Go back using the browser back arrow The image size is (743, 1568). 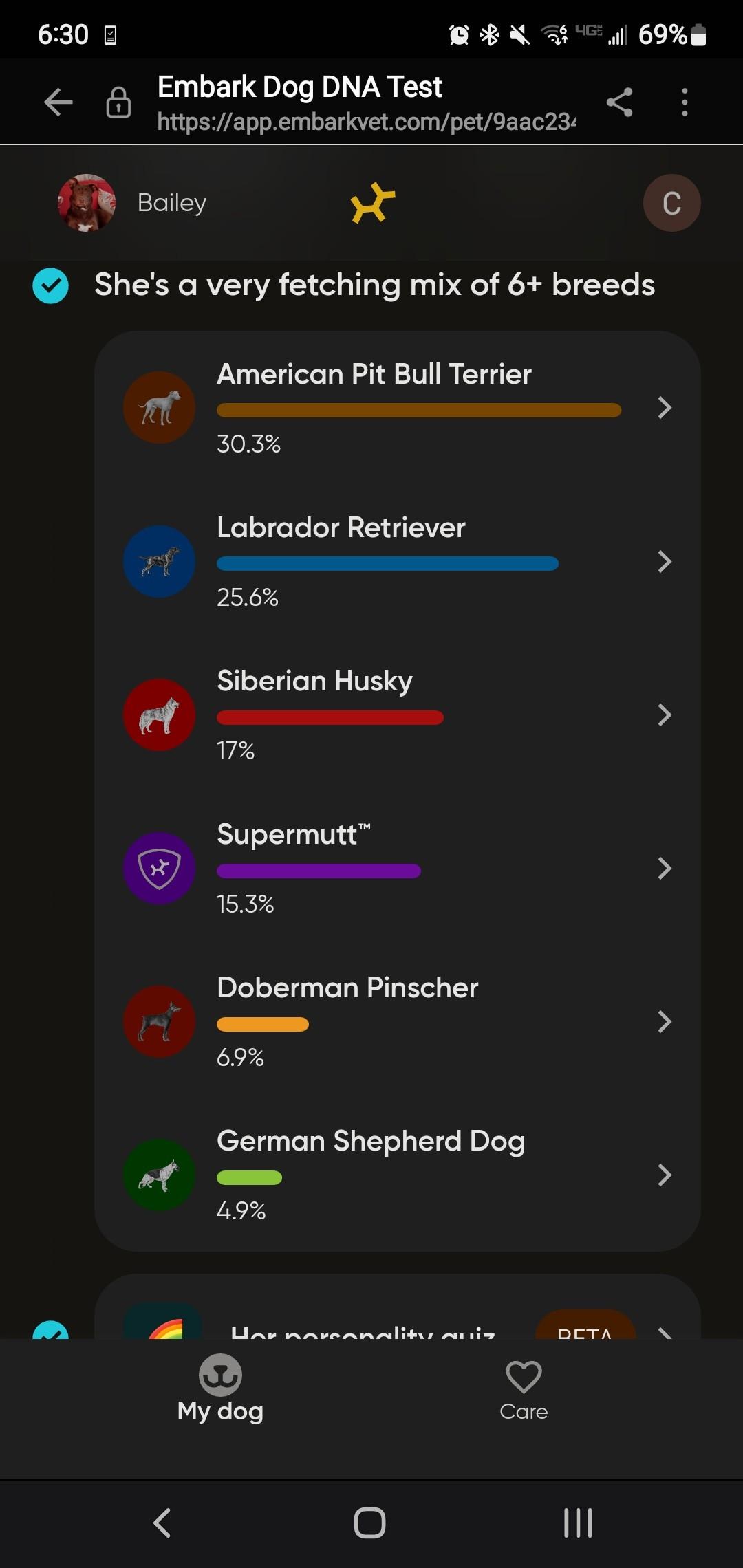(x=58, y=102)
